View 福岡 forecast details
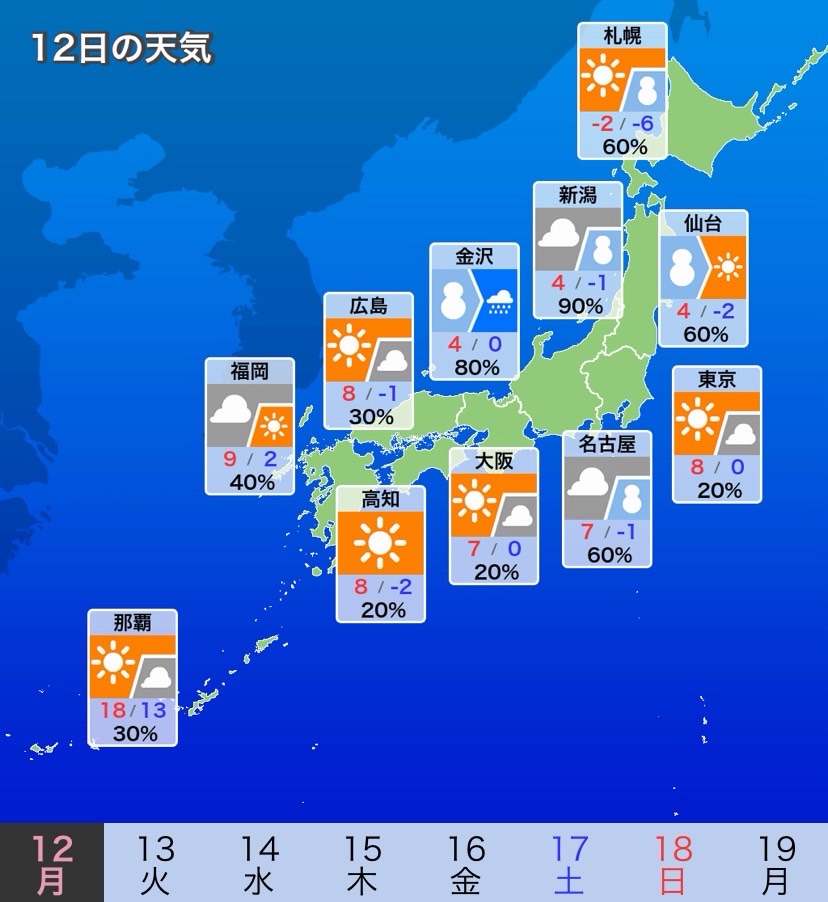Image resolution: width=828 pixels, height=902 pixels. [x=250, y=426]
